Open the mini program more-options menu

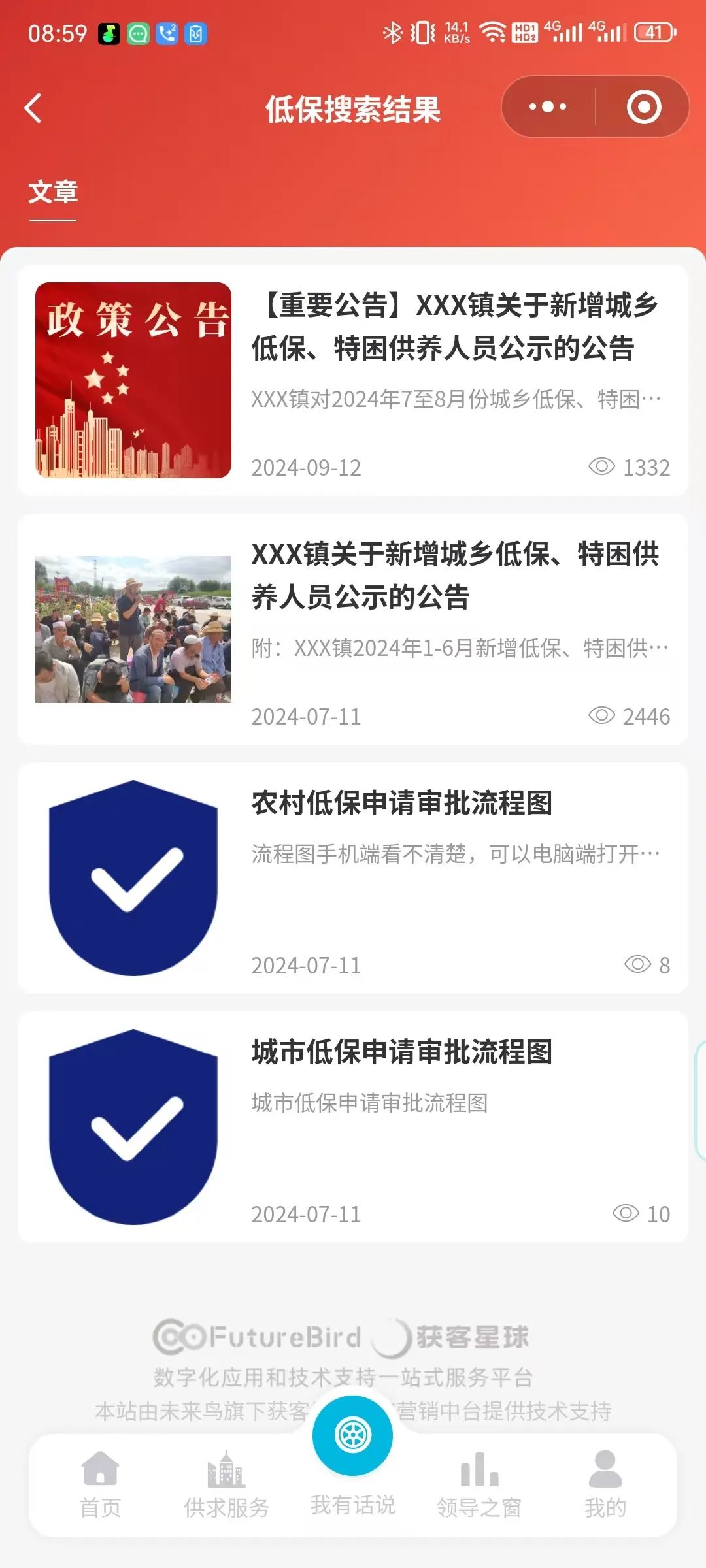click(548, 107)
